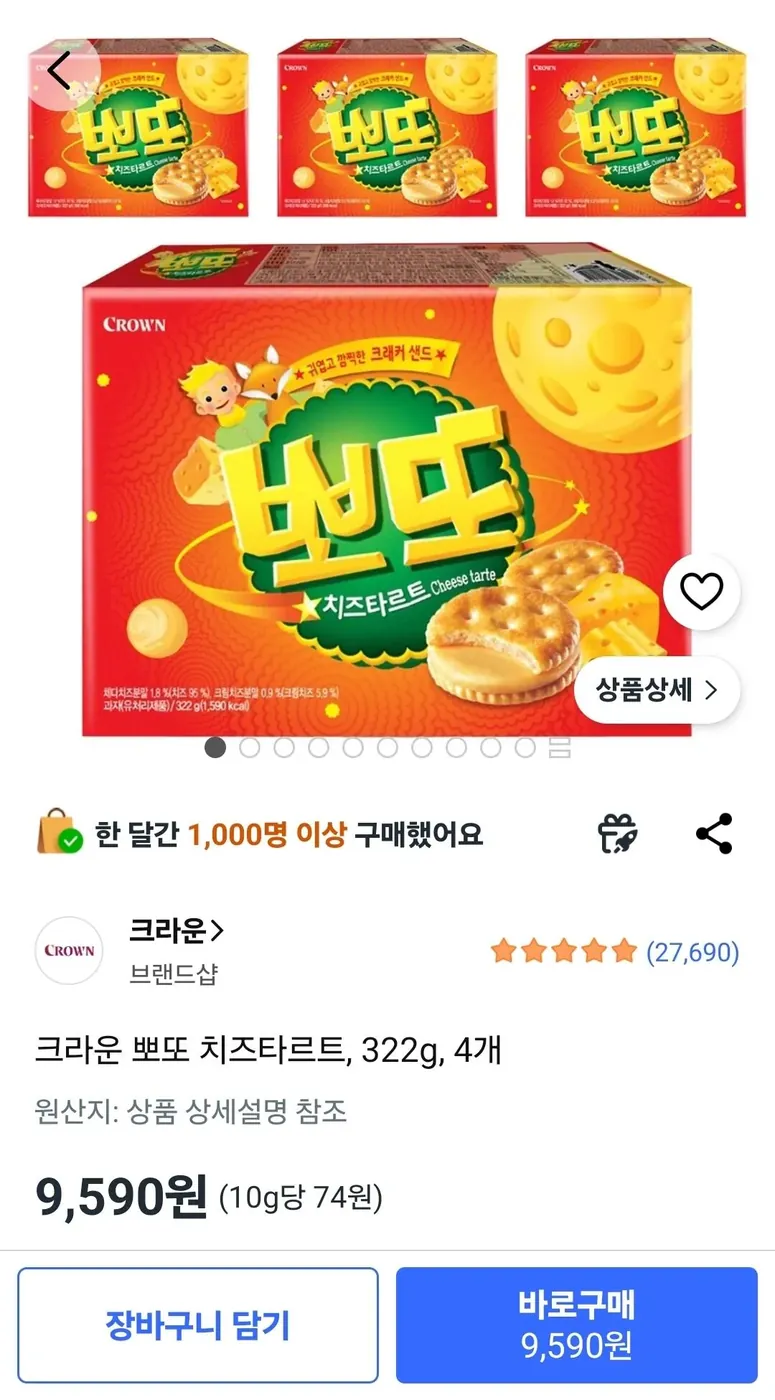Toggle the wishlist heart
This screenshot has height=1400, width=775.
coord(701,590)
